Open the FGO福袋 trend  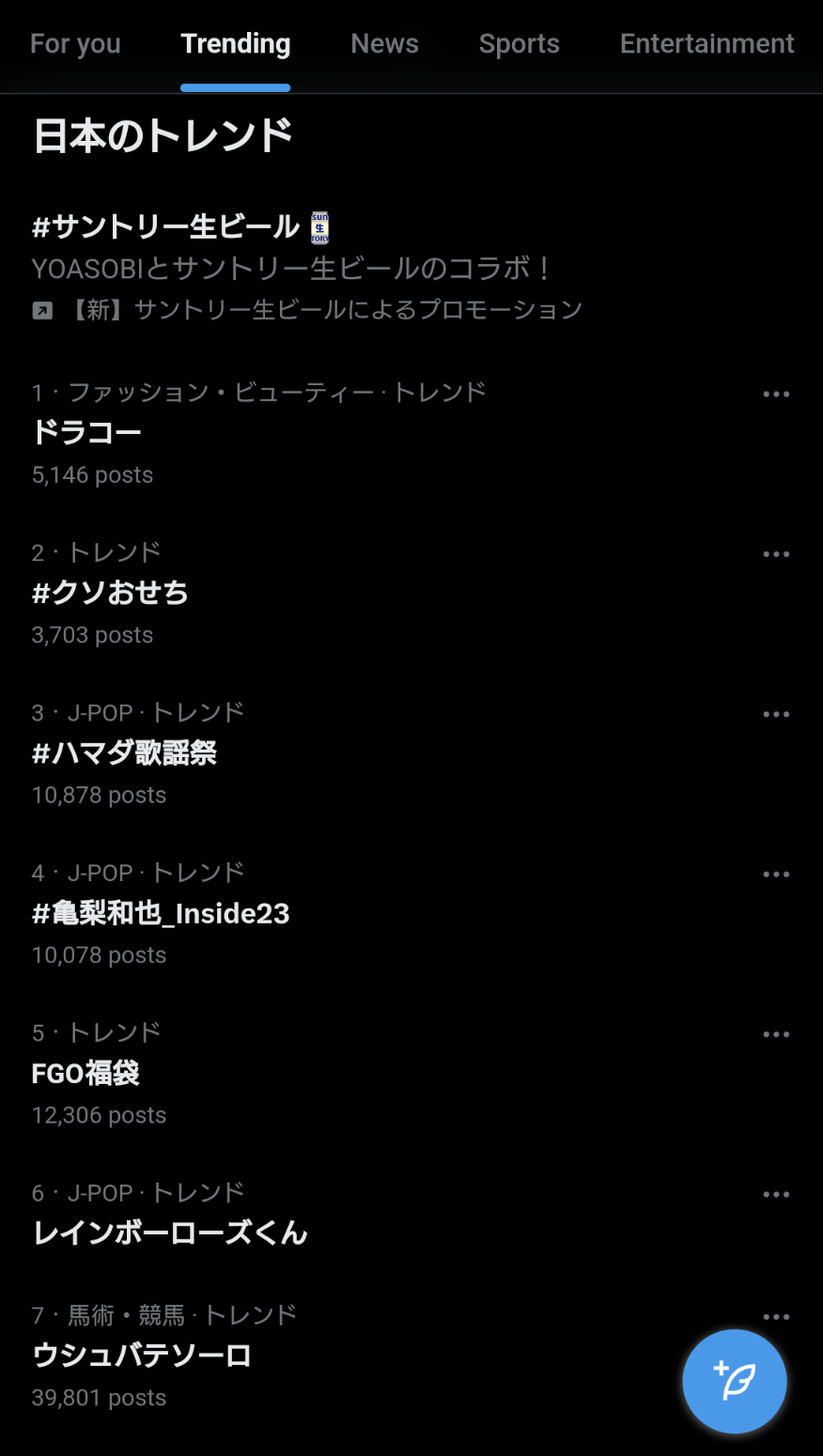85,1073
